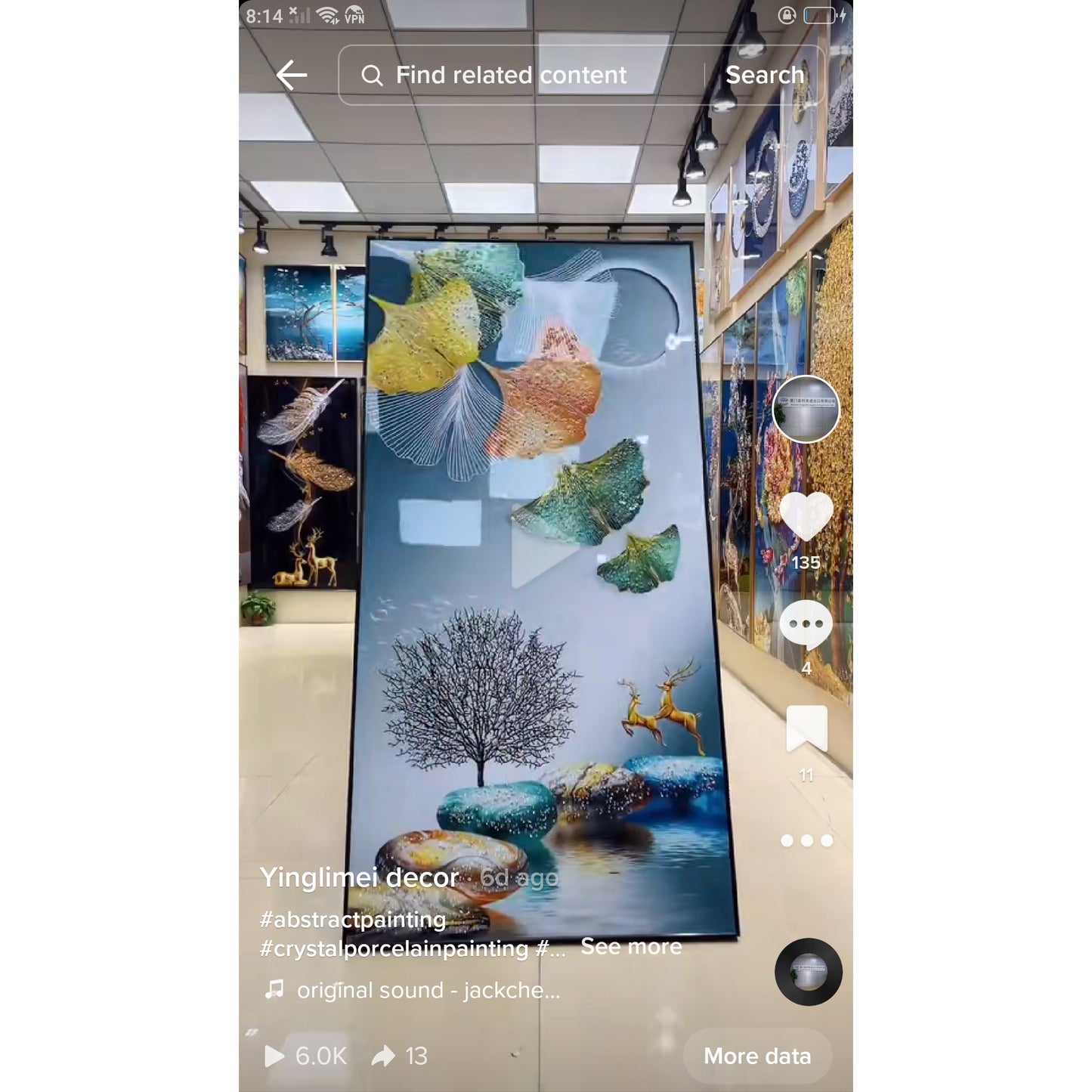Open the #abstractpainting hashtag
The width and height of the screenshot is (1092, 1092).
pos(352,920)
